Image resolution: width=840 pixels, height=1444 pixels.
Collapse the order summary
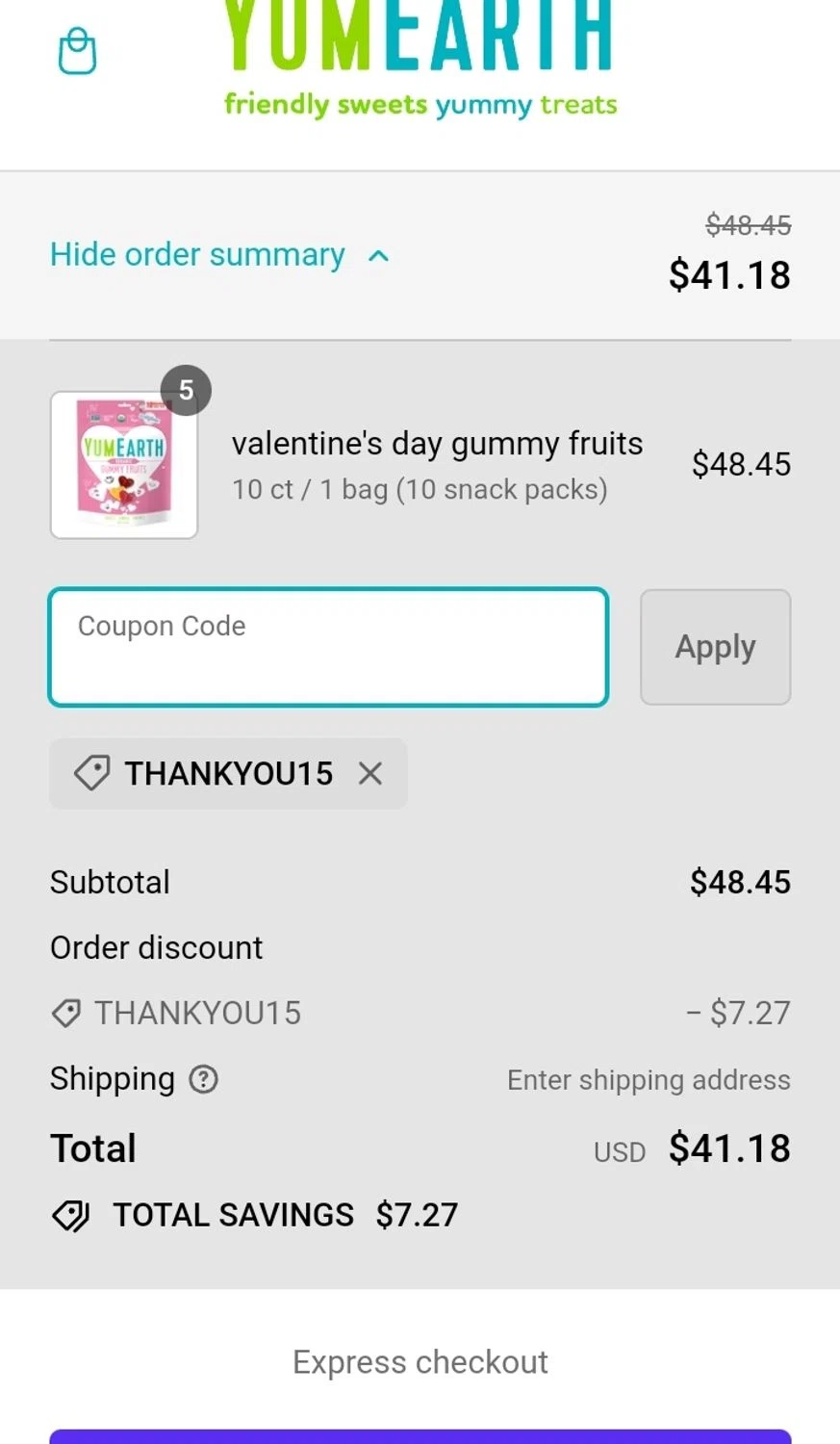(x=219, y=255)
